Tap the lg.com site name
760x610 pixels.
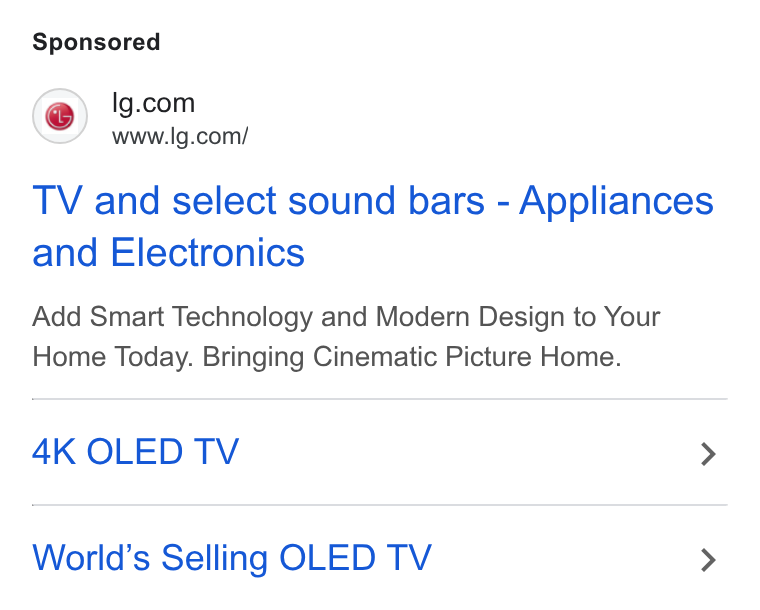(153, 104)
